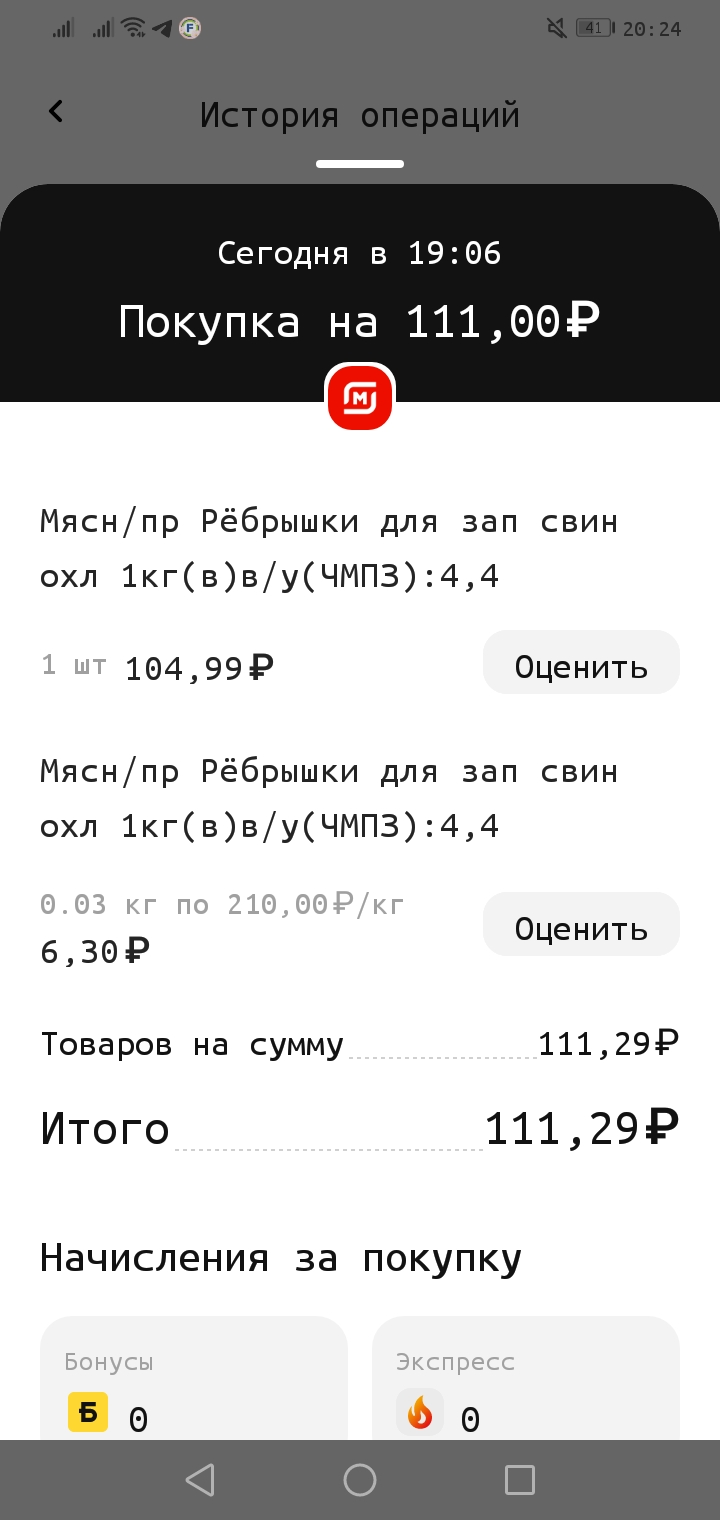
Task: Rate the 104,99₽ ribs item
Action: click(581, 662)
